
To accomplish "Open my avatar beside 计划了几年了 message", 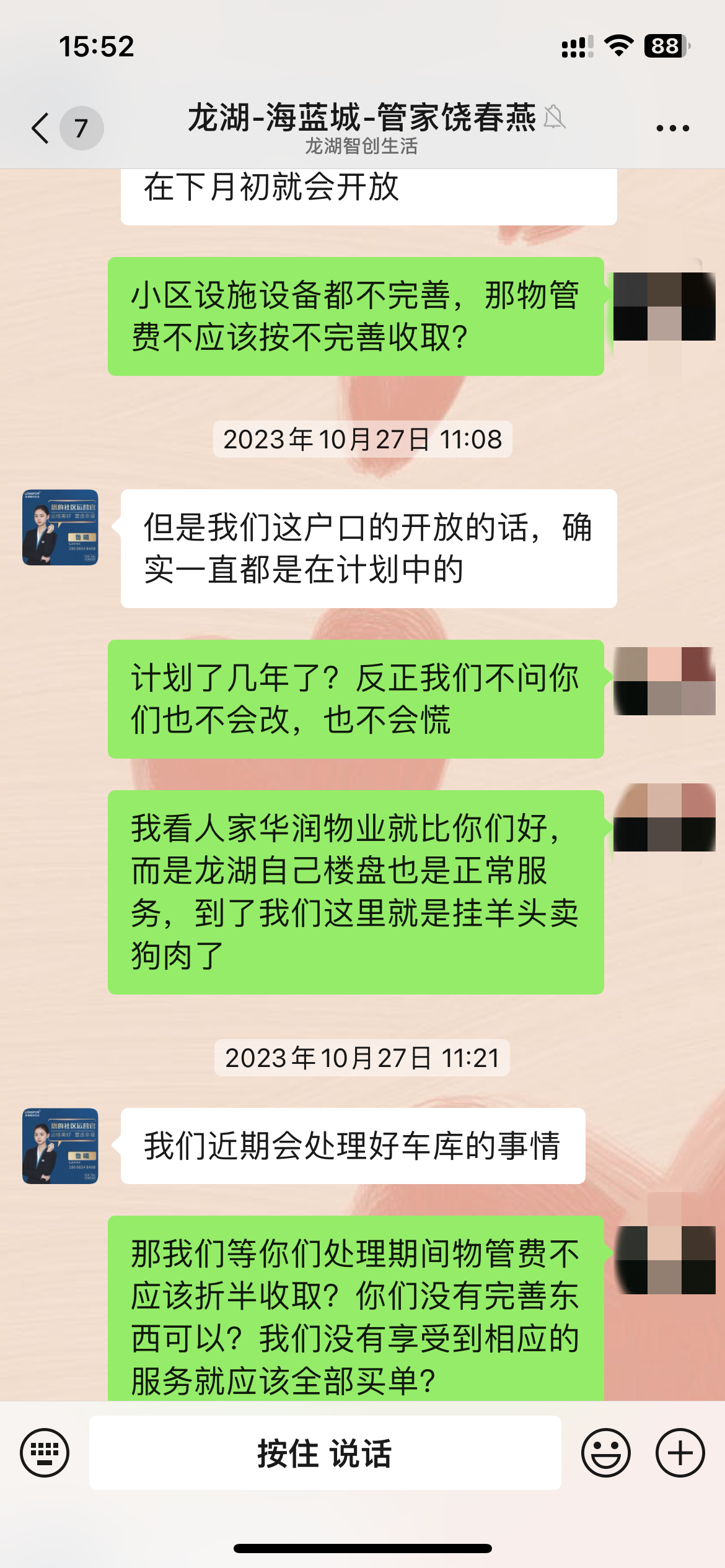I will tap(664, 681).
